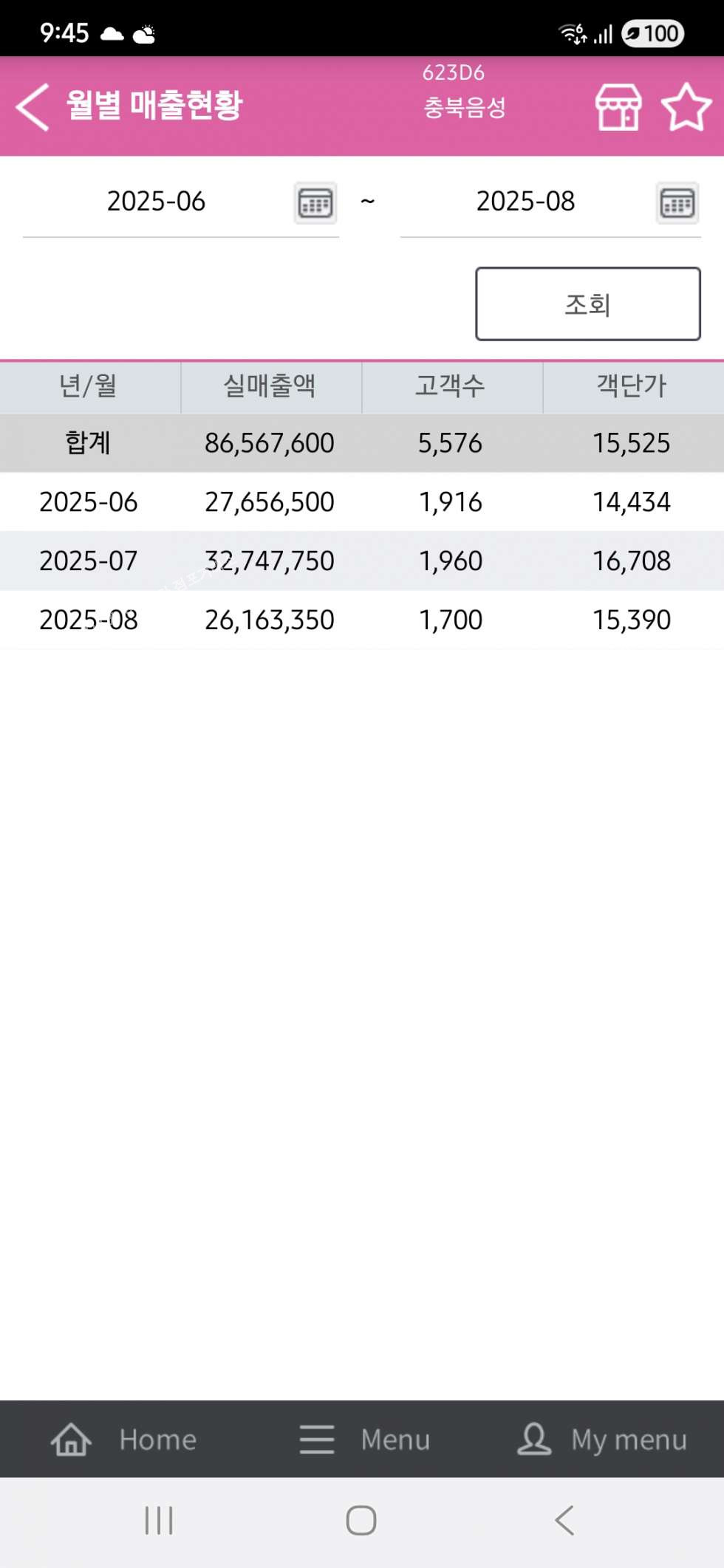Open the store selection icon

[618, 107]
